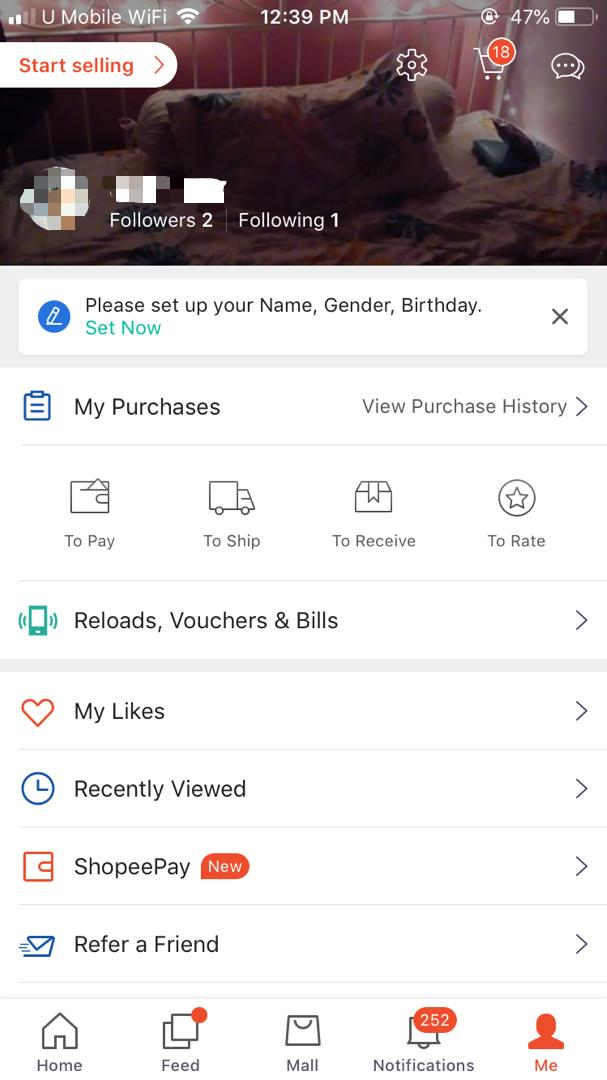Open To Ship orders
Viewport: 607px width, 1080px height.
click(x=231, y=513)
